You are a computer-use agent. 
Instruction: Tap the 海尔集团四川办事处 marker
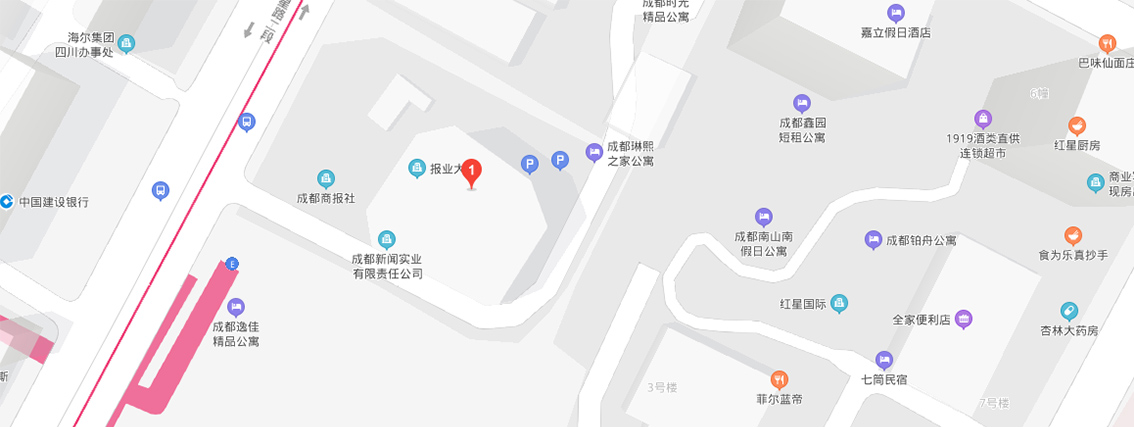(127, 43)
